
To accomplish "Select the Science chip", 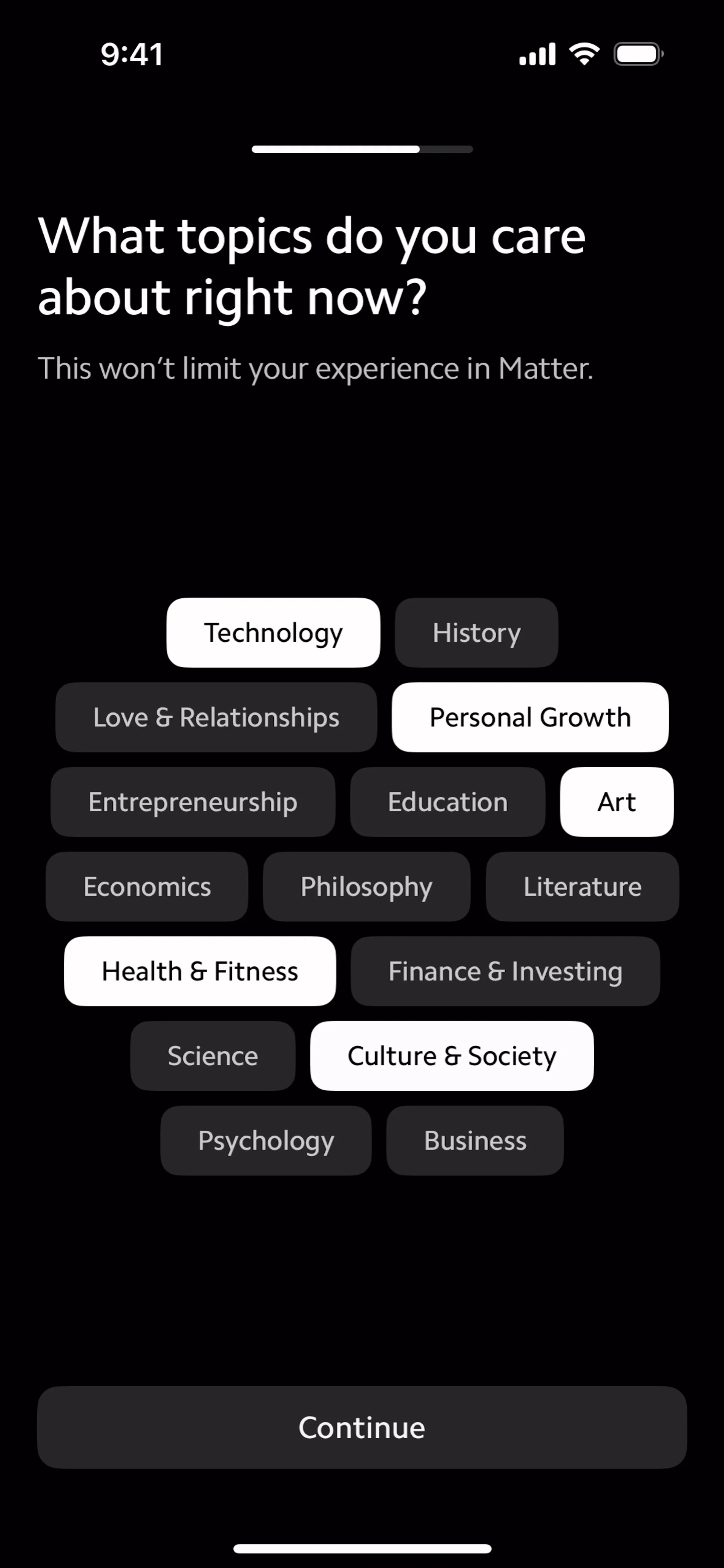I will tap(213, 1056).
